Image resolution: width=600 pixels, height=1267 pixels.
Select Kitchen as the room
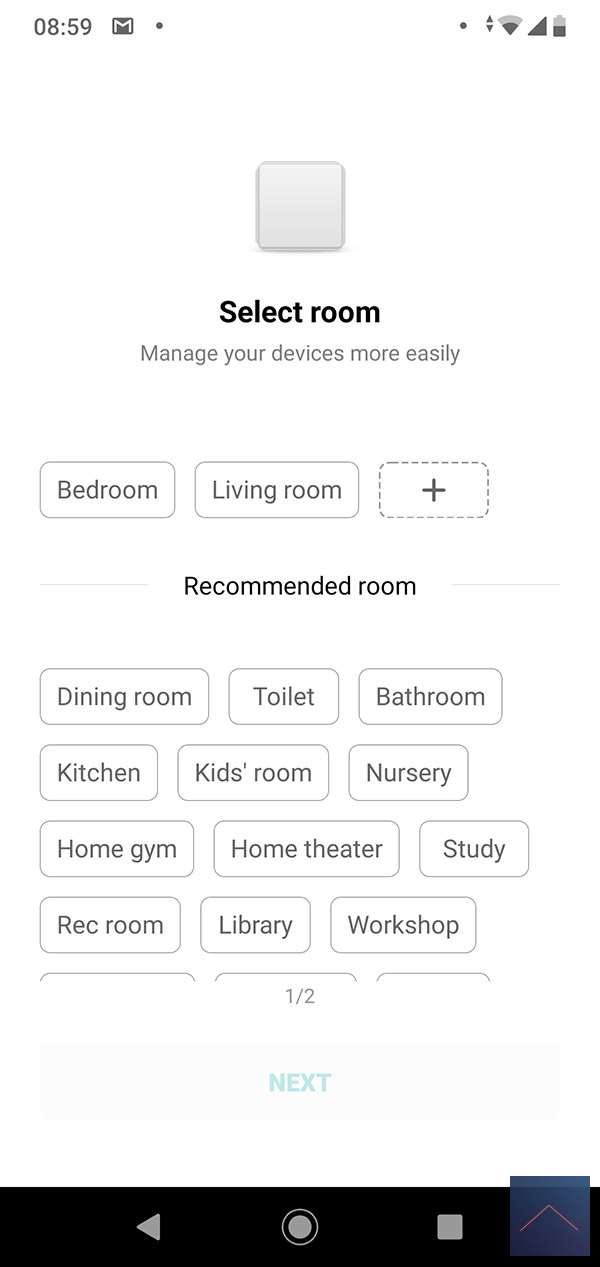pyautogui.click(x=98, y=773)
